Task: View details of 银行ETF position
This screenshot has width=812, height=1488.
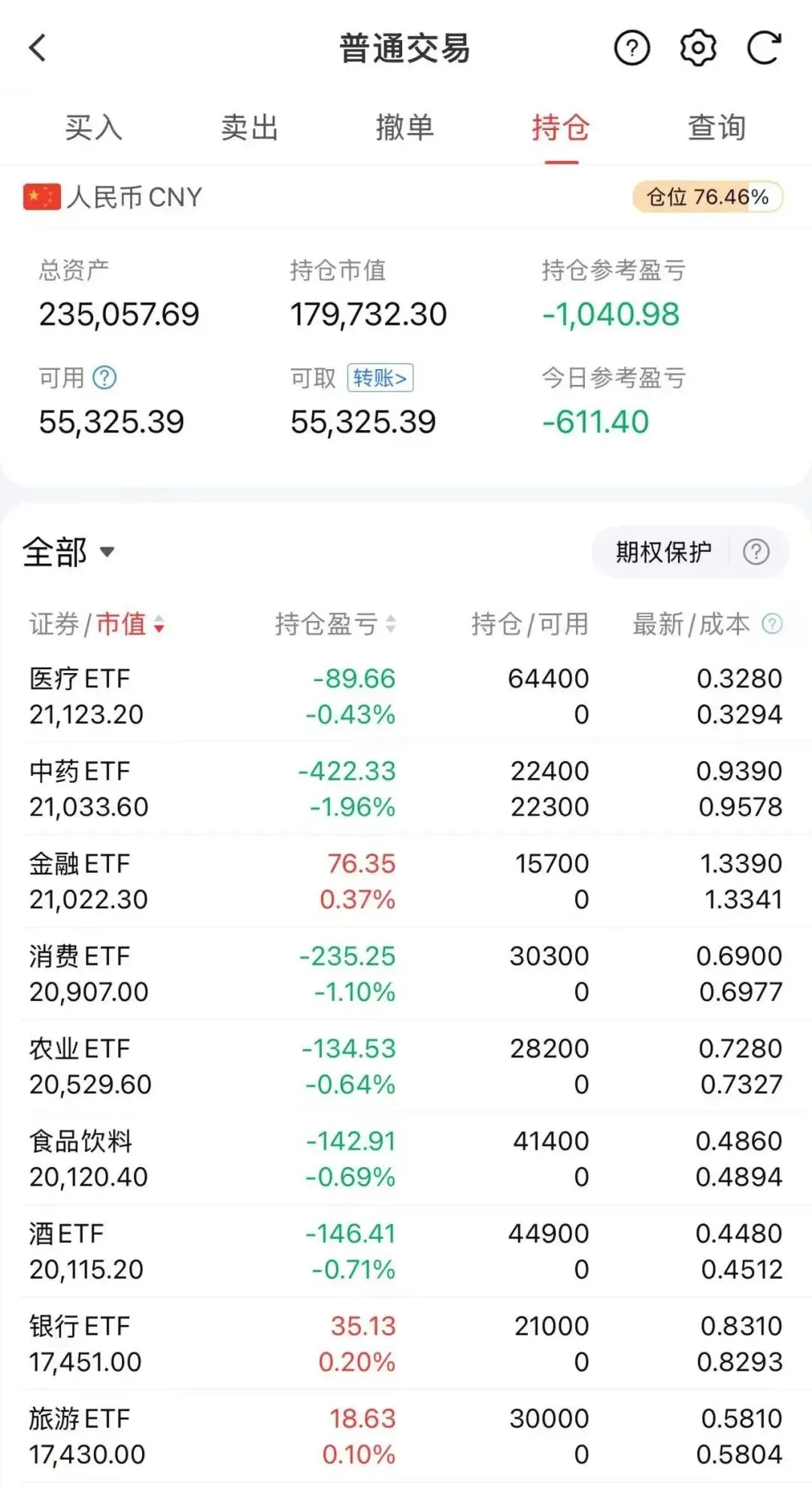Action: click(406, 1344)
